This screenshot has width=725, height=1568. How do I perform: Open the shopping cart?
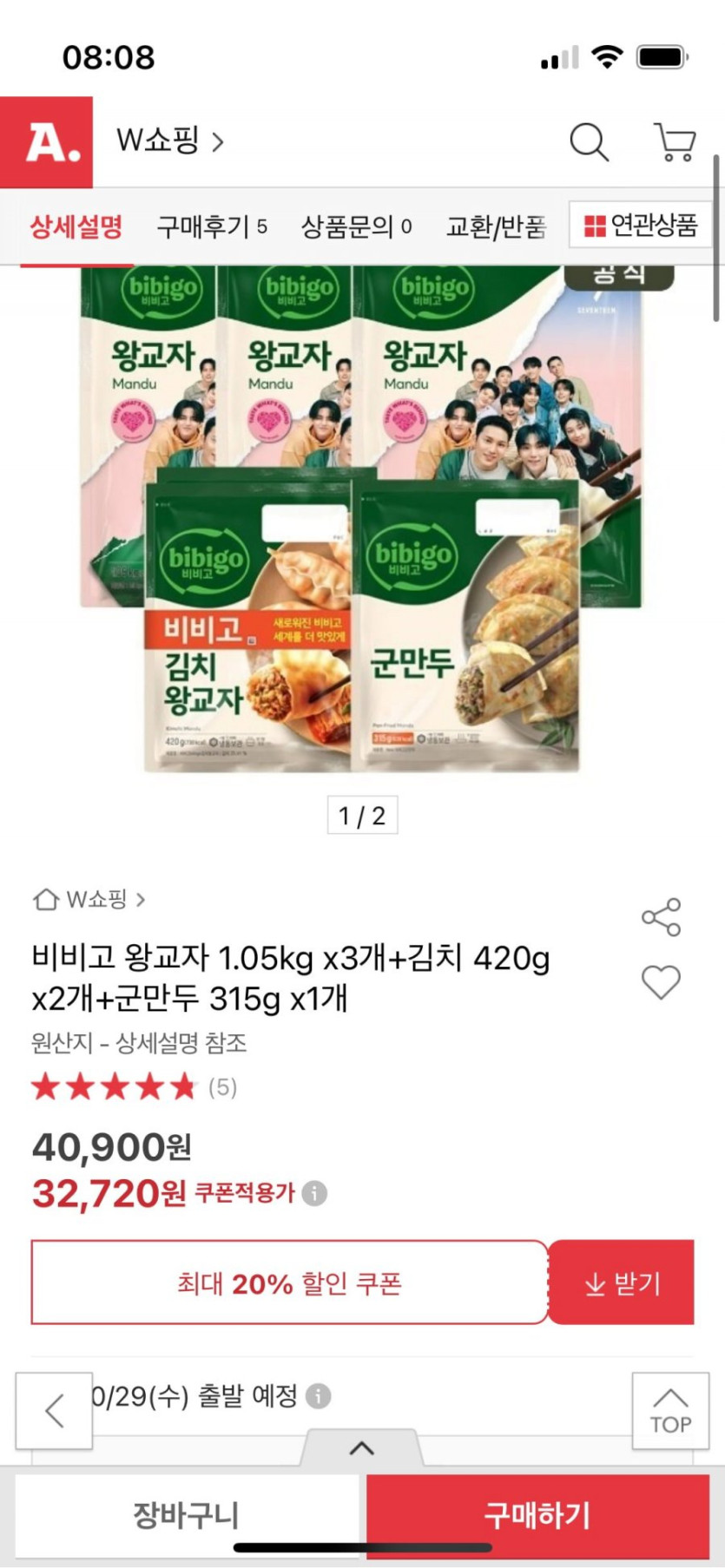pyautogui.click(x=675, y=142)
